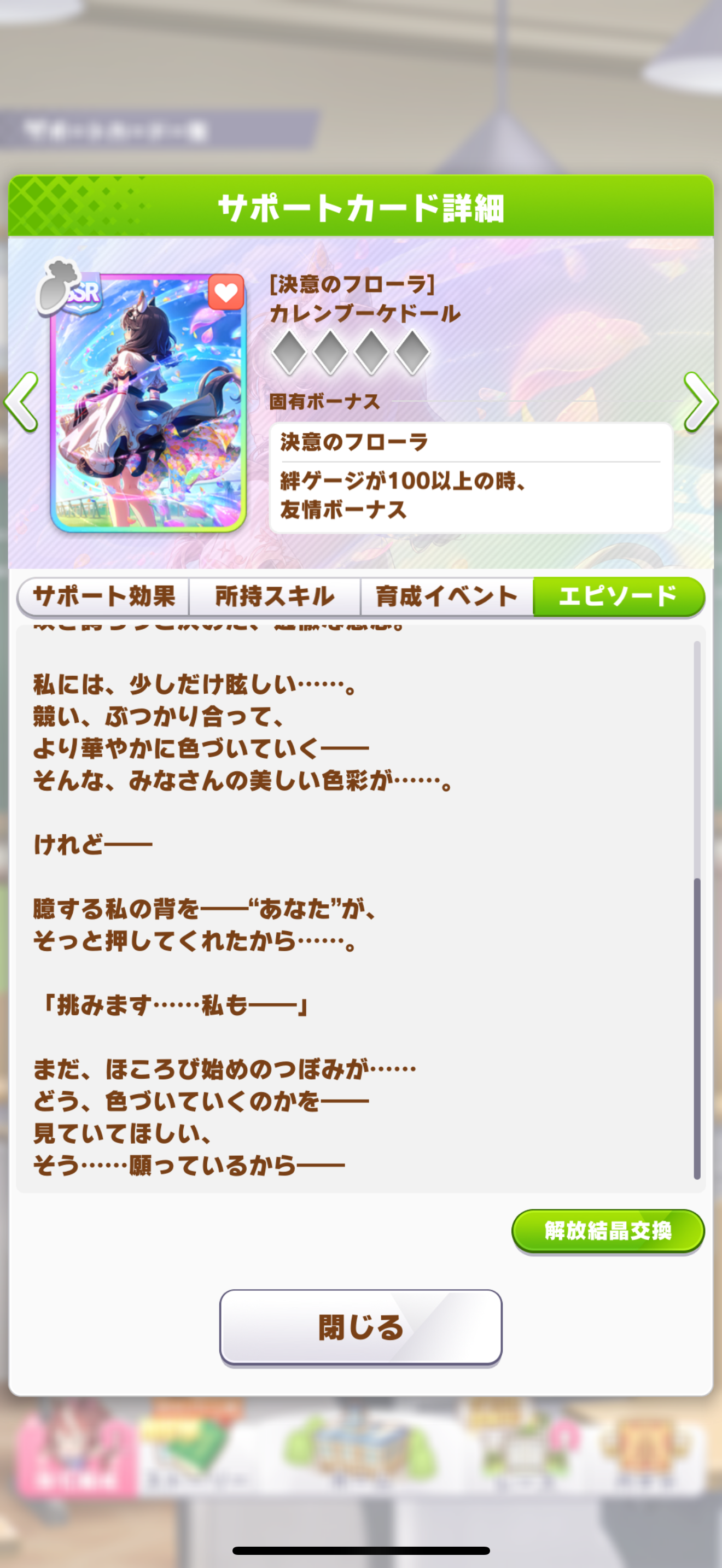Image resolution: width=722 pixels, height=1568 pixels.
Task: Open 解放結晶交換 exchange
Action: [608, 1231]
